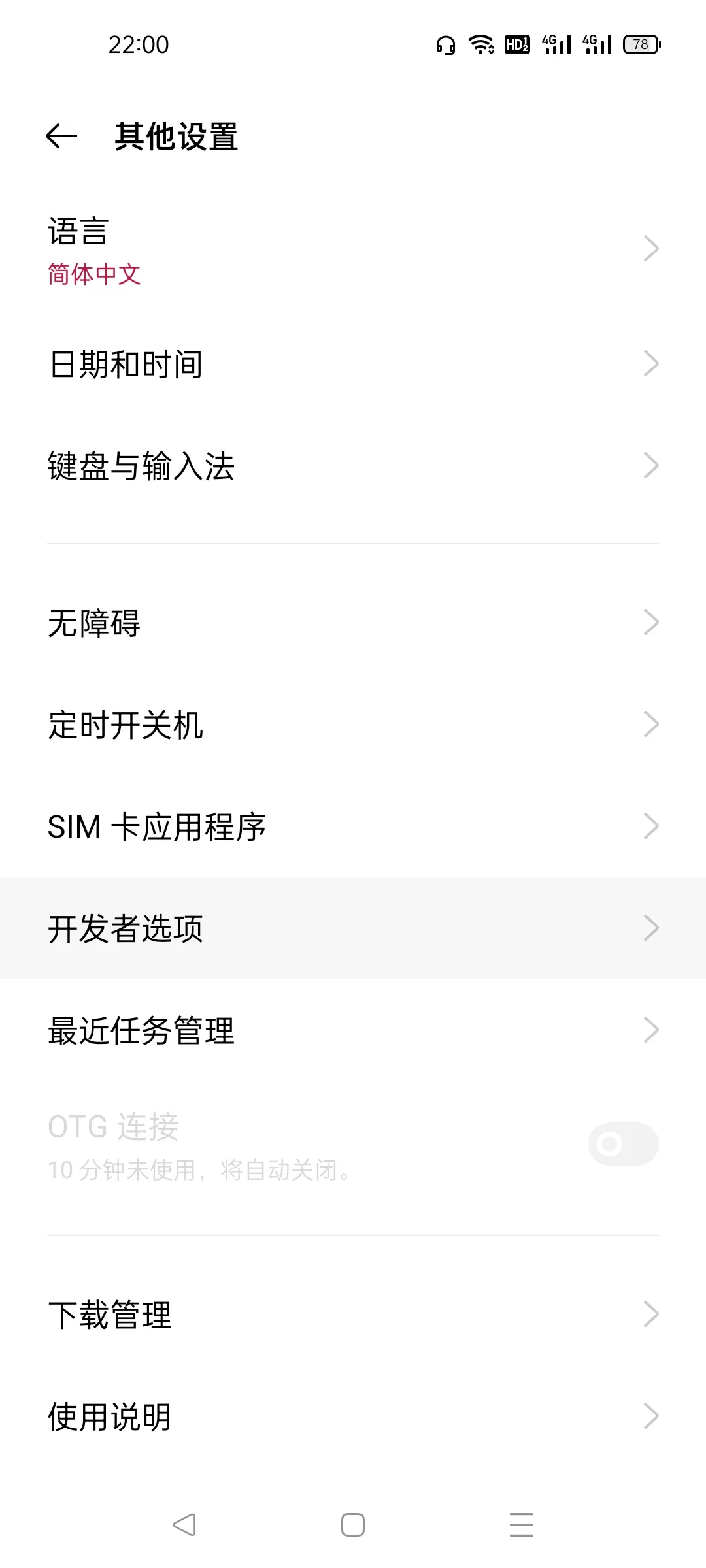Open 下载管理
This screenshot has width=706, height=1568.
(353, 1315)
